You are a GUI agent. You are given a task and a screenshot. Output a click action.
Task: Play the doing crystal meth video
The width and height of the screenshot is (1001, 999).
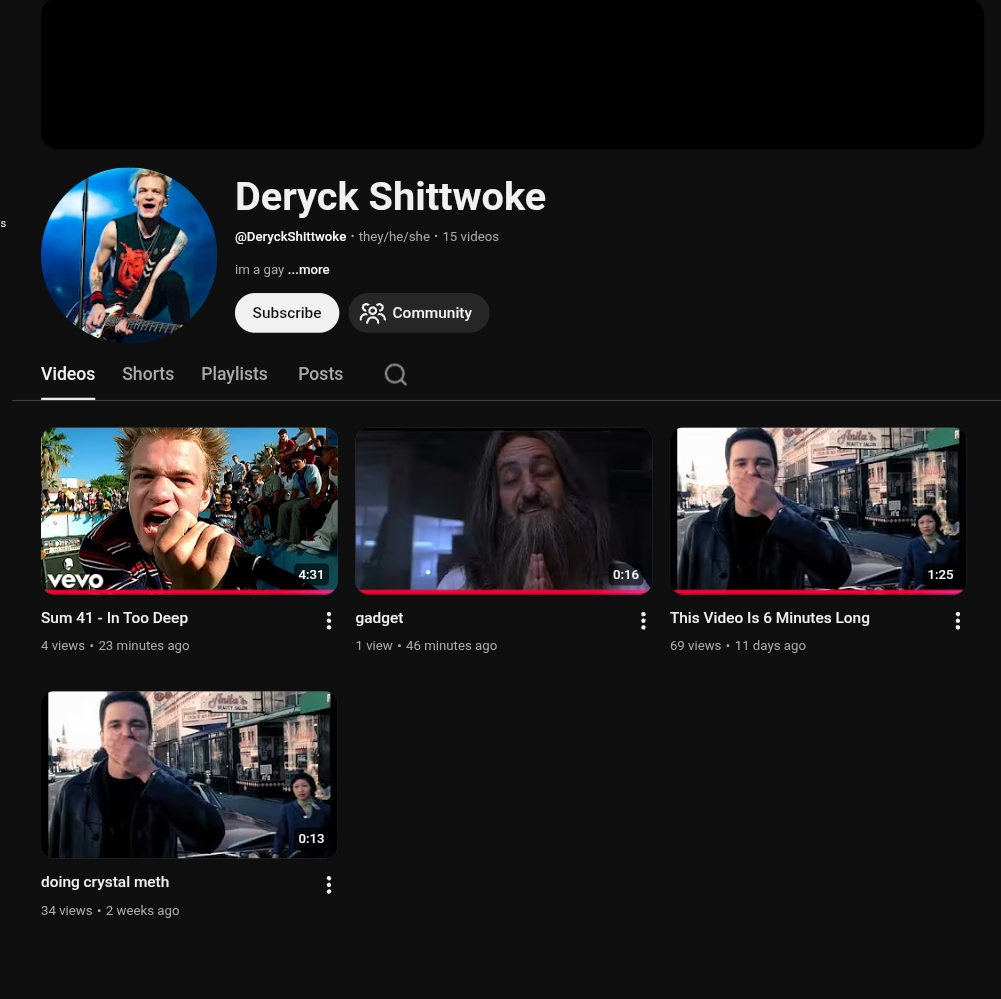189,774
